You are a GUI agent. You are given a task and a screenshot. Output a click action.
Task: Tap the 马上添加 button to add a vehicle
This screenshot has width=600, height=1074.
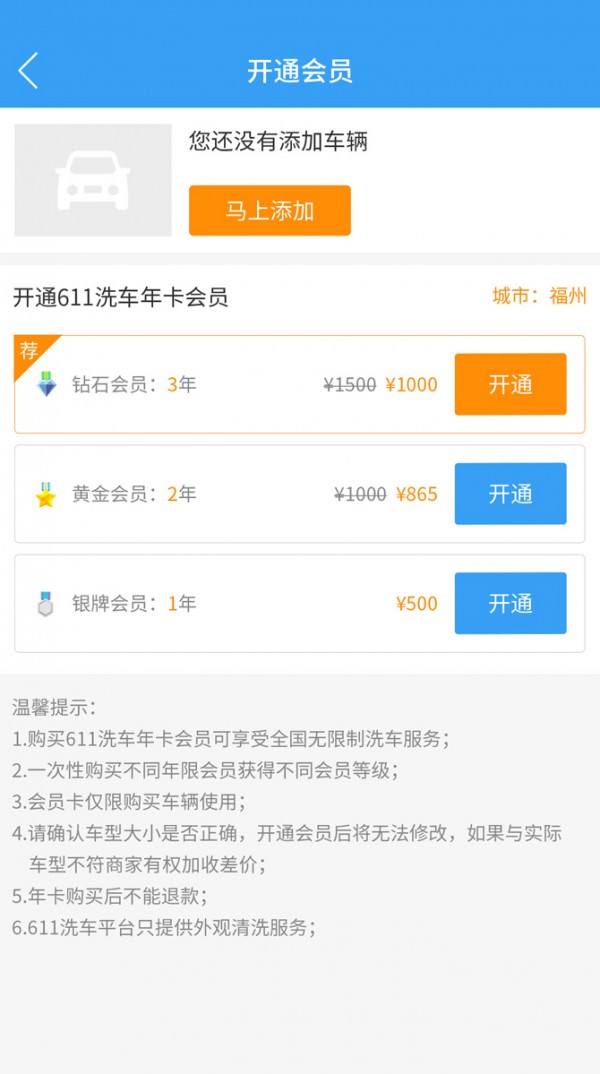[x=269, y=210]
